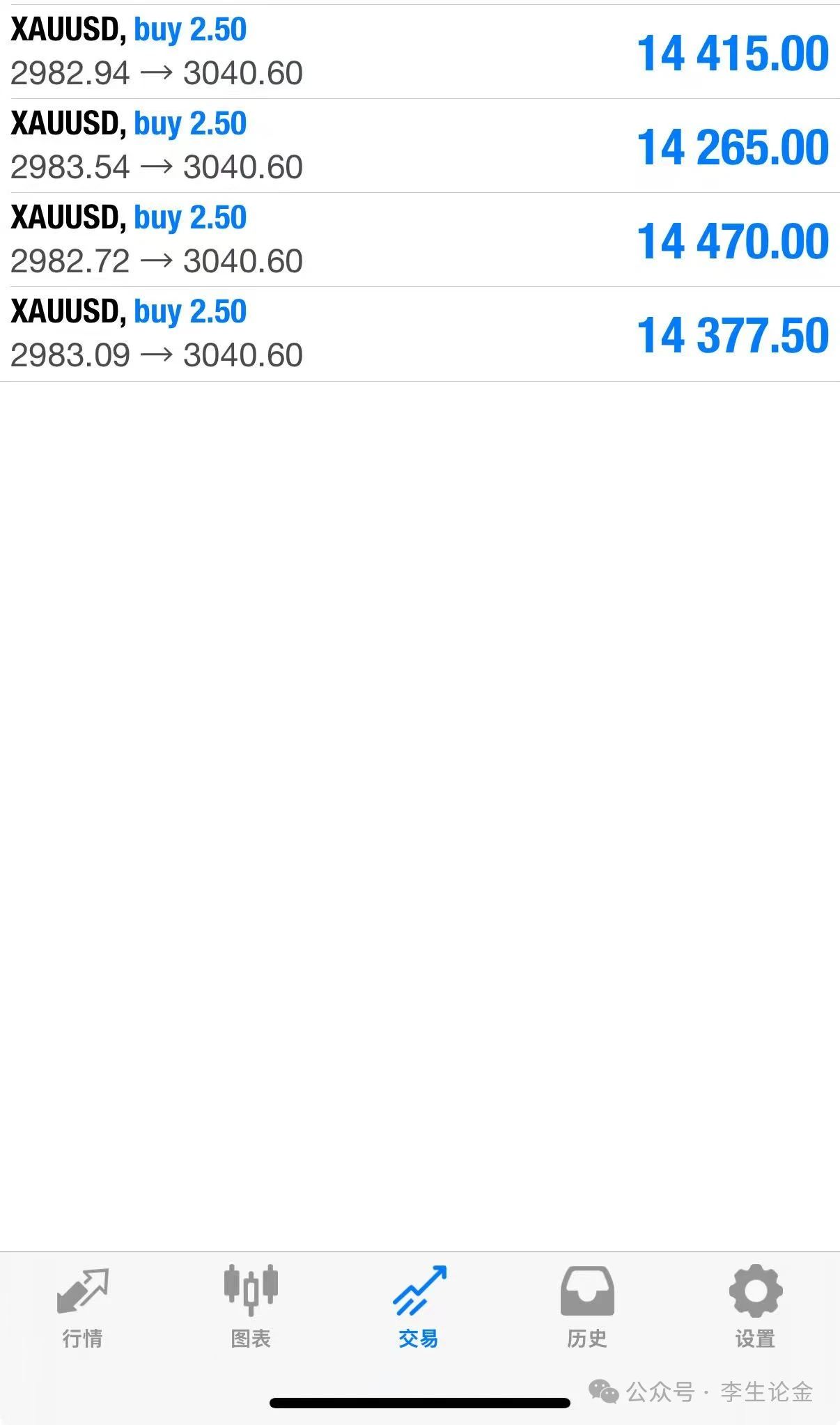Screen dimensions: 840x1425
Task: View the XAUUSD position with profit 14 470.00
Action: [x=420, y=240]
